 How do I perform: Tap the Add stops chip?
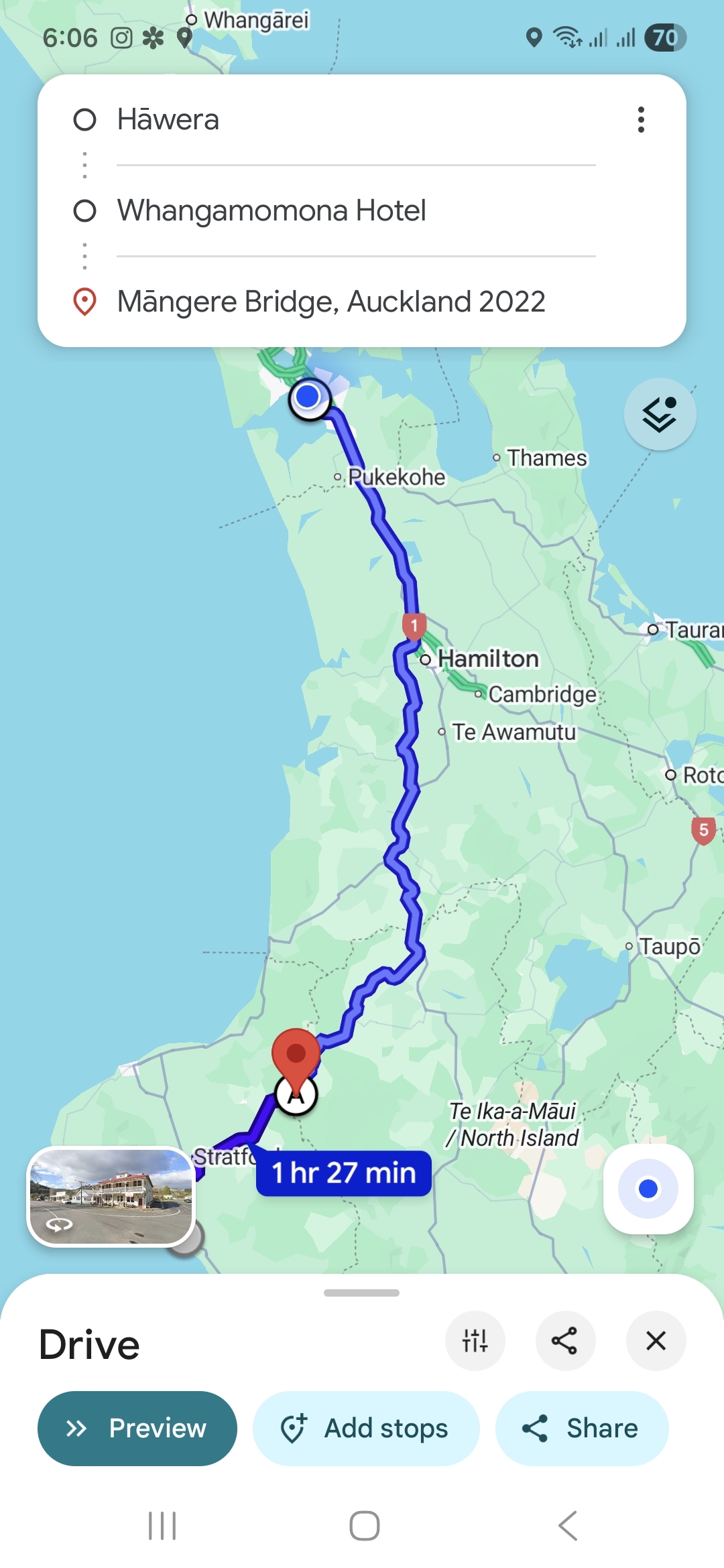coord(366,1428)
